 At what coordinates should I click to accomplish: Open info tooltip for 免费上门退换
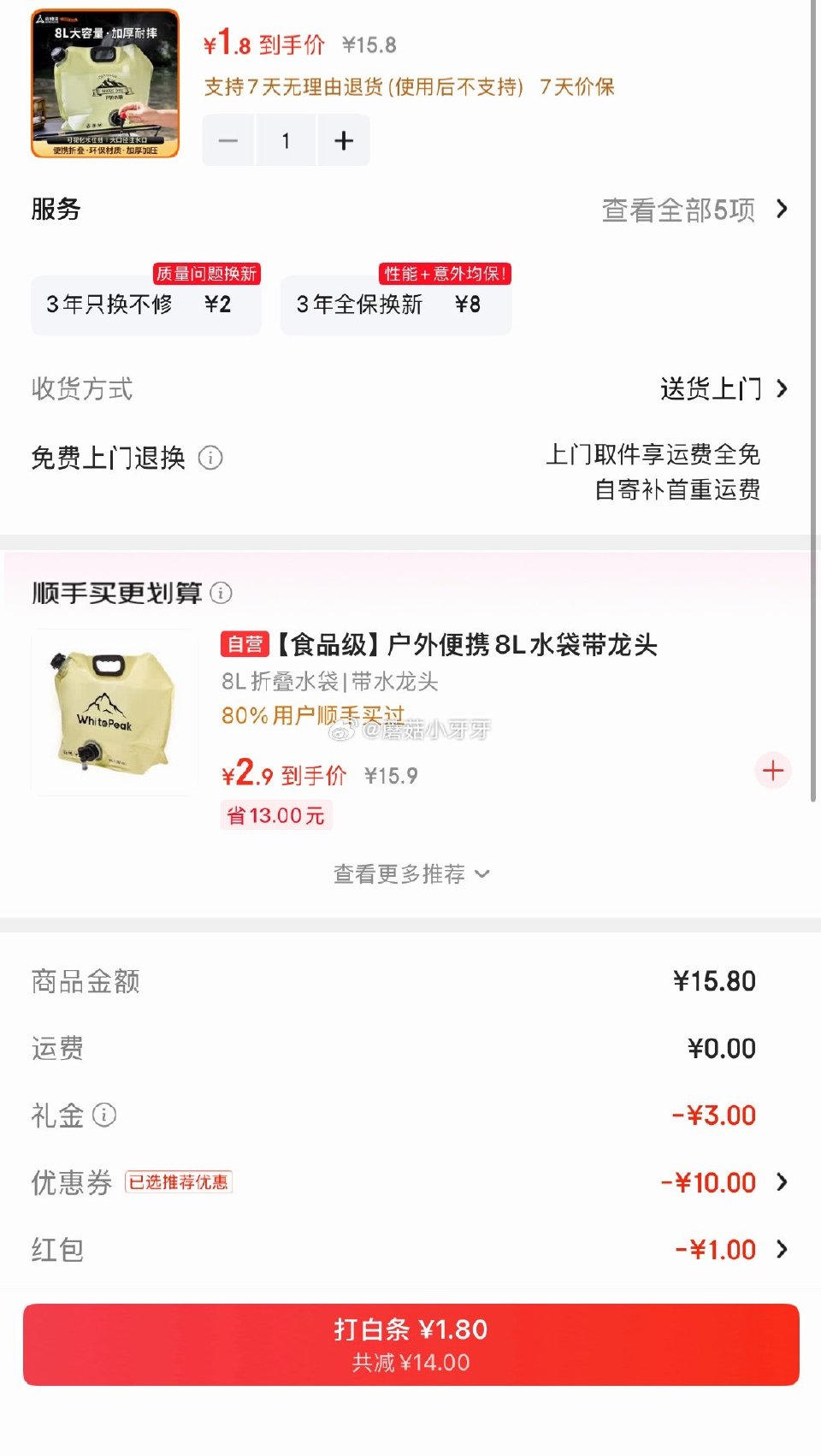click(211, 459)
